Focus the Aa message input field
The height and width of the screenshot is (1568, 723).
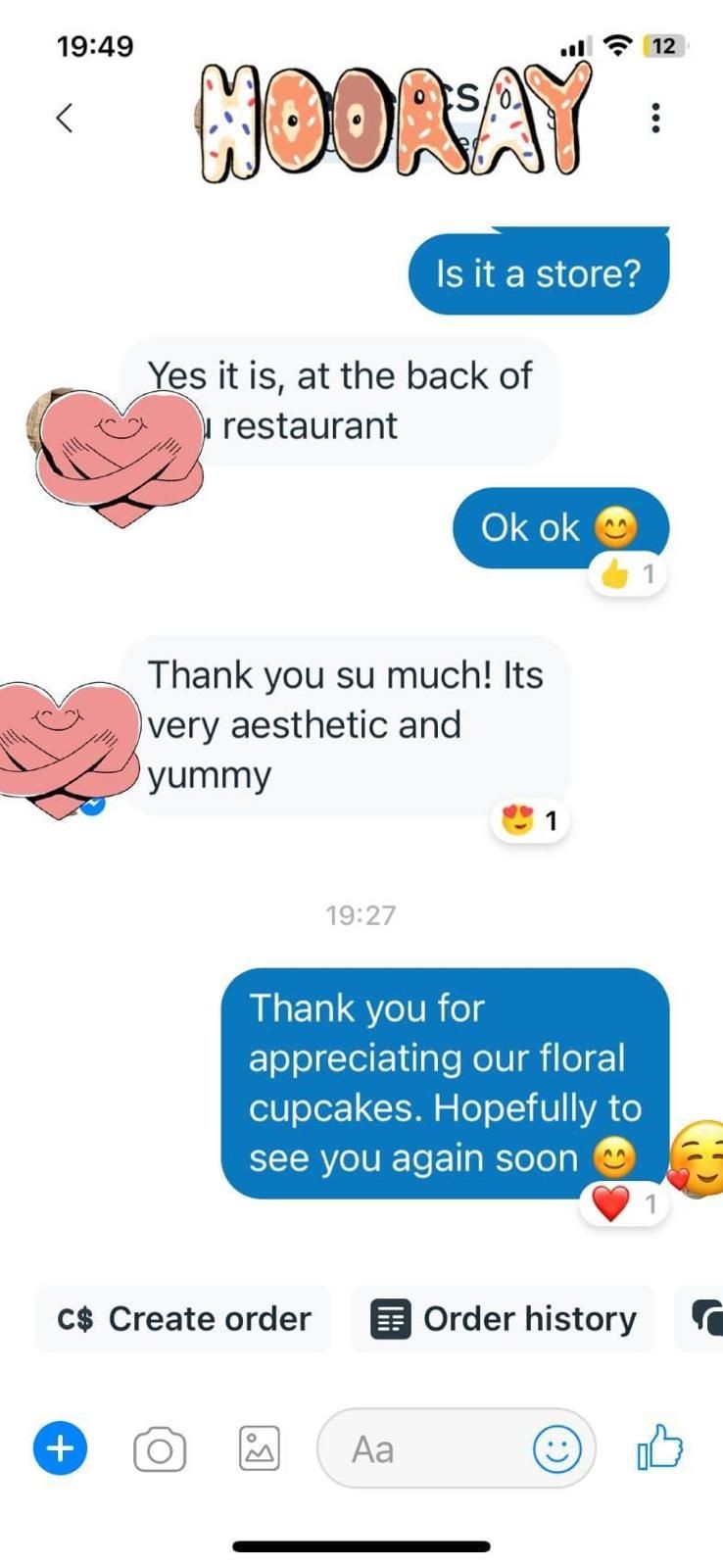[421, 1448]
